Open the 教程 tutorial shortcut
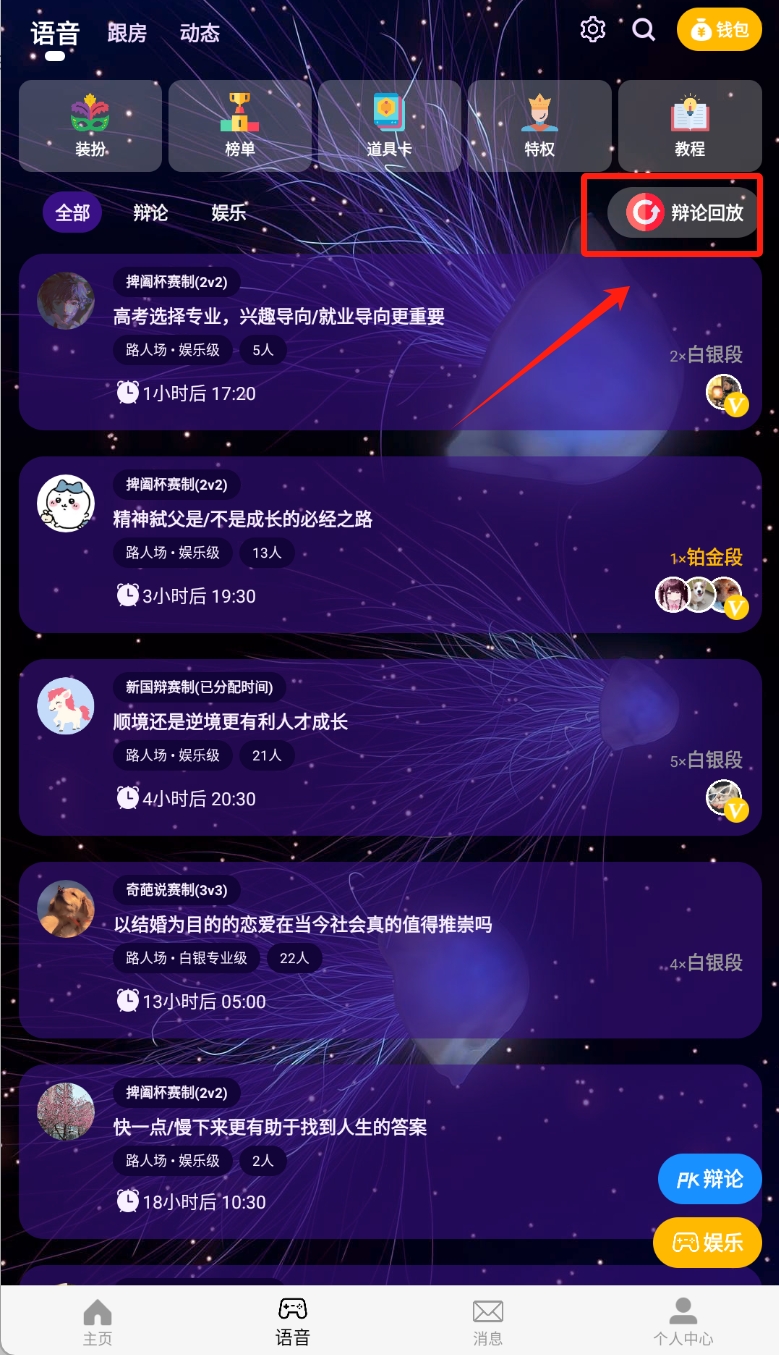 [x=690, y=126]
